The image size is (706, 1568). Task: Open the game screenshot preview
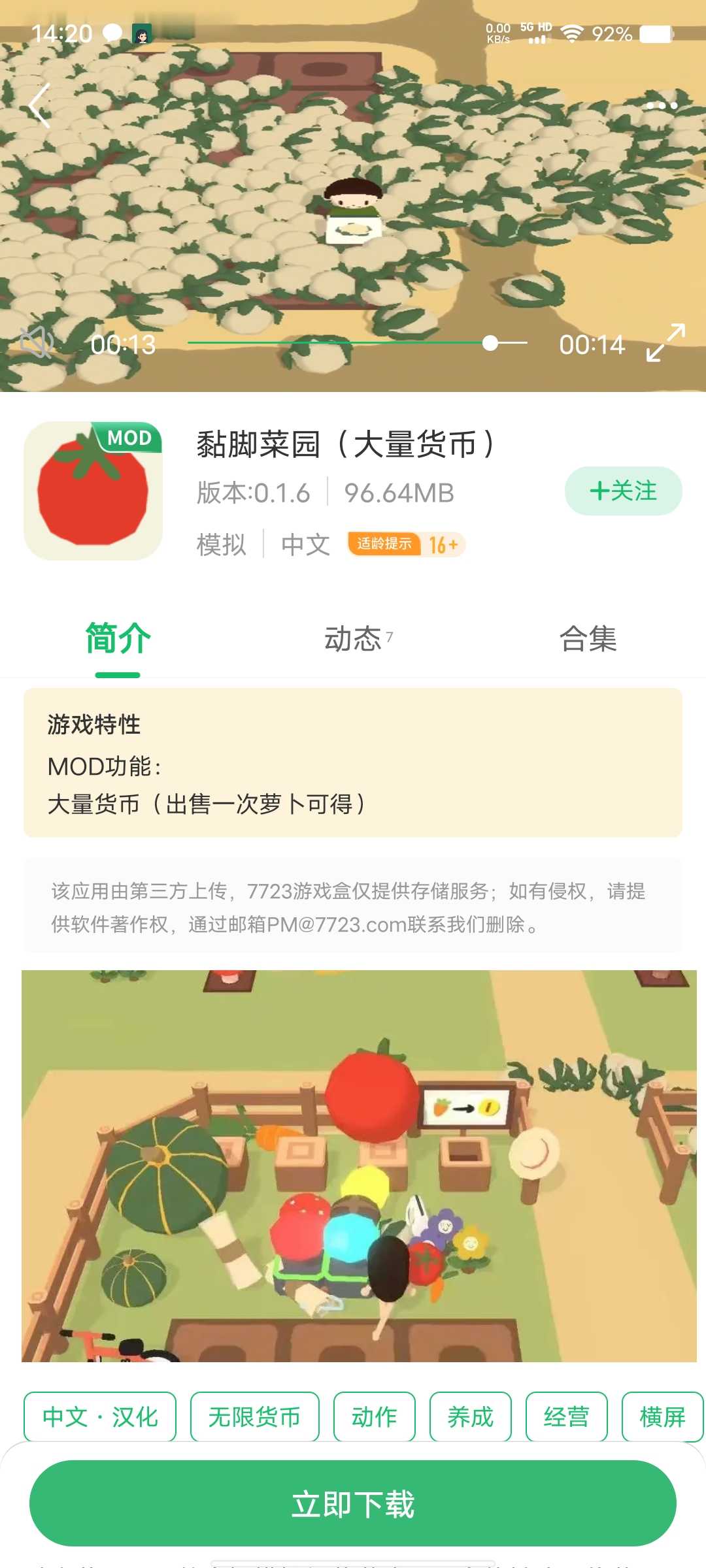359,1166
